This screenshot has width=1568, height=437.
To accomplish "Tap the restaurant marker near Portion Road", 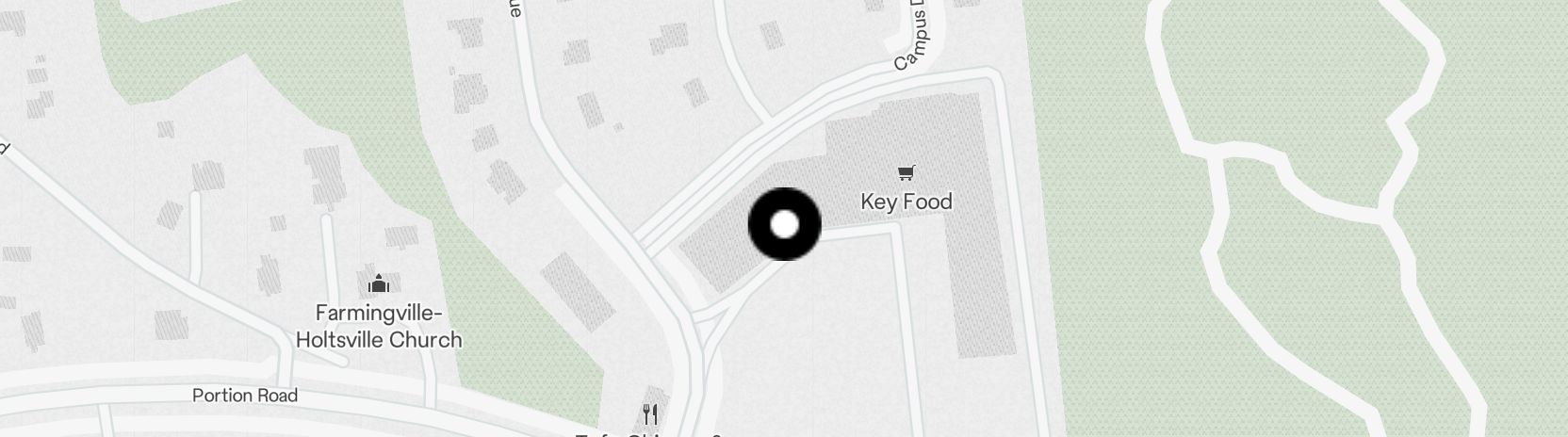I will 649,414.
